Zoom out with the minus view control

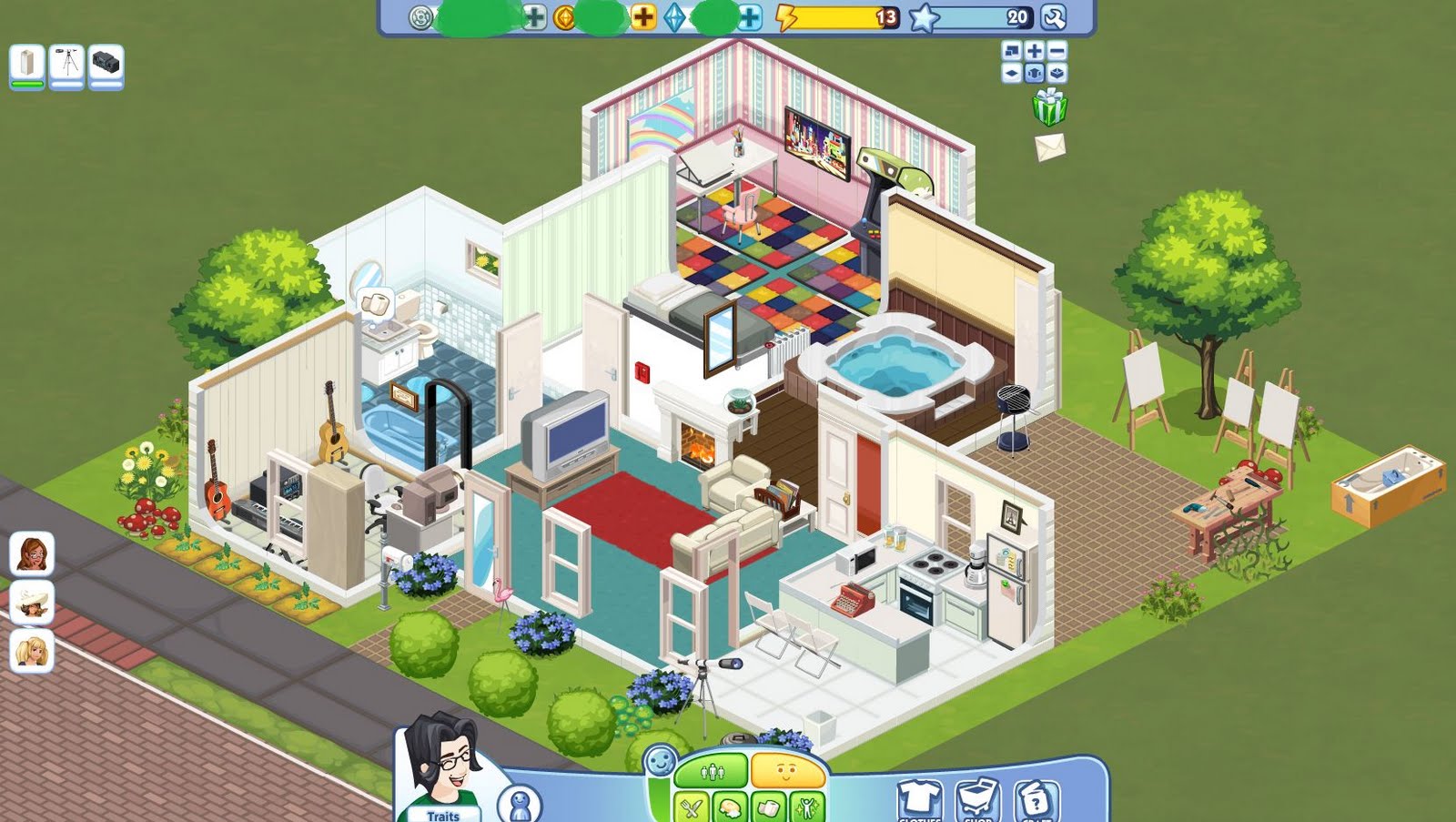click(x=1057, y=52)
